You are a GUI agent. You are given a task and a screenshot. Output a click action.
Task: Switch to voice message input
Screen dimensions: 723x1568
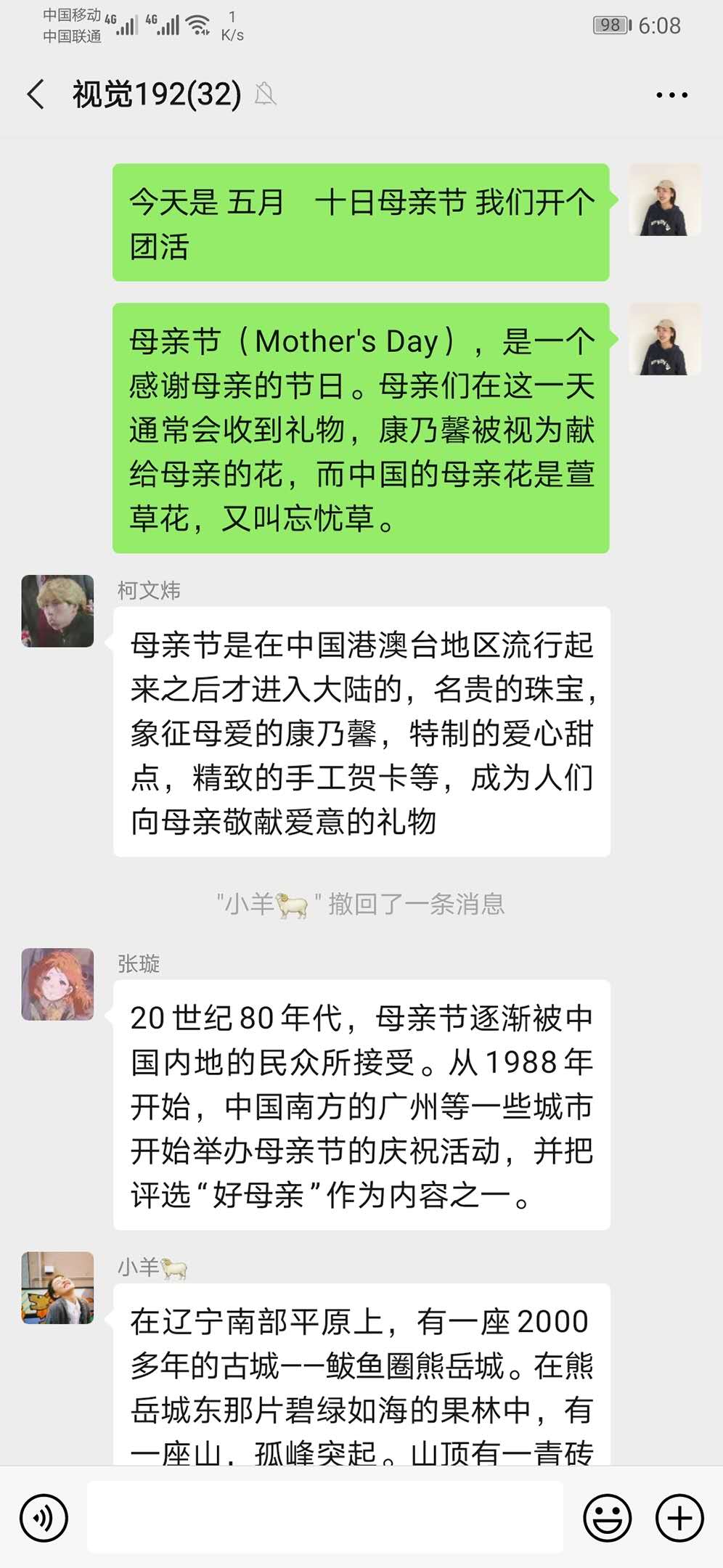tap(44, 1518)
